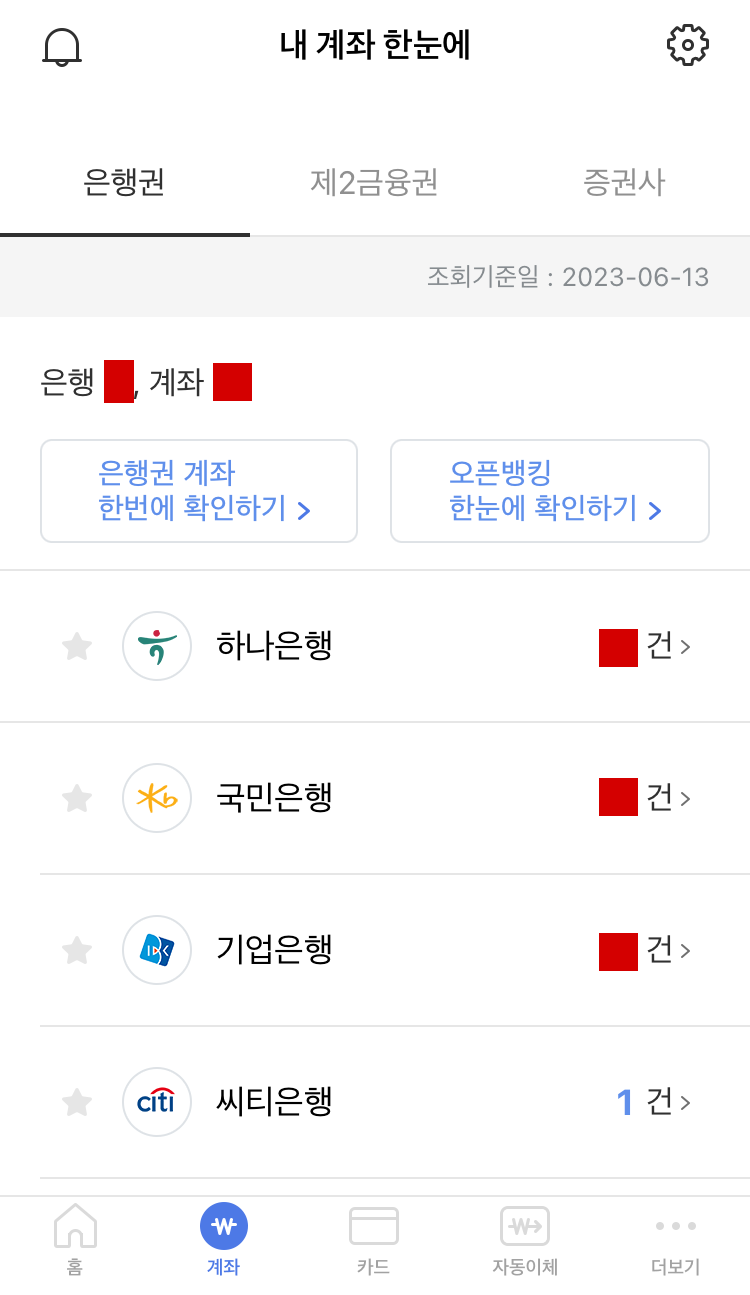Open the 자동이체 section in bottom navigation
This screenshot has width=750, height=1295.
pyautogui.click(x=524, y=1240)
